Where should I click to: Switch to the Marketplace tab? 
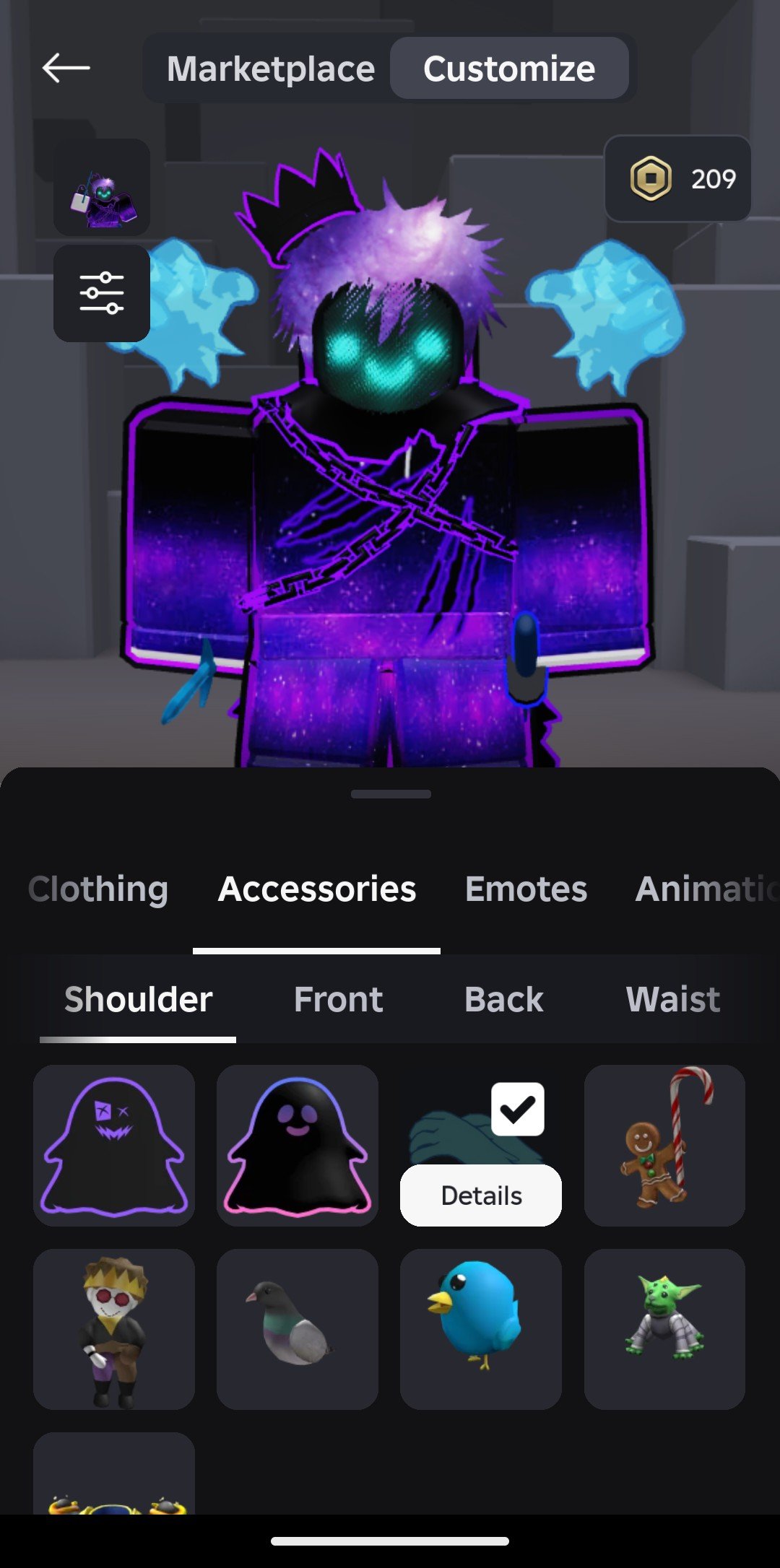point(271,69)
